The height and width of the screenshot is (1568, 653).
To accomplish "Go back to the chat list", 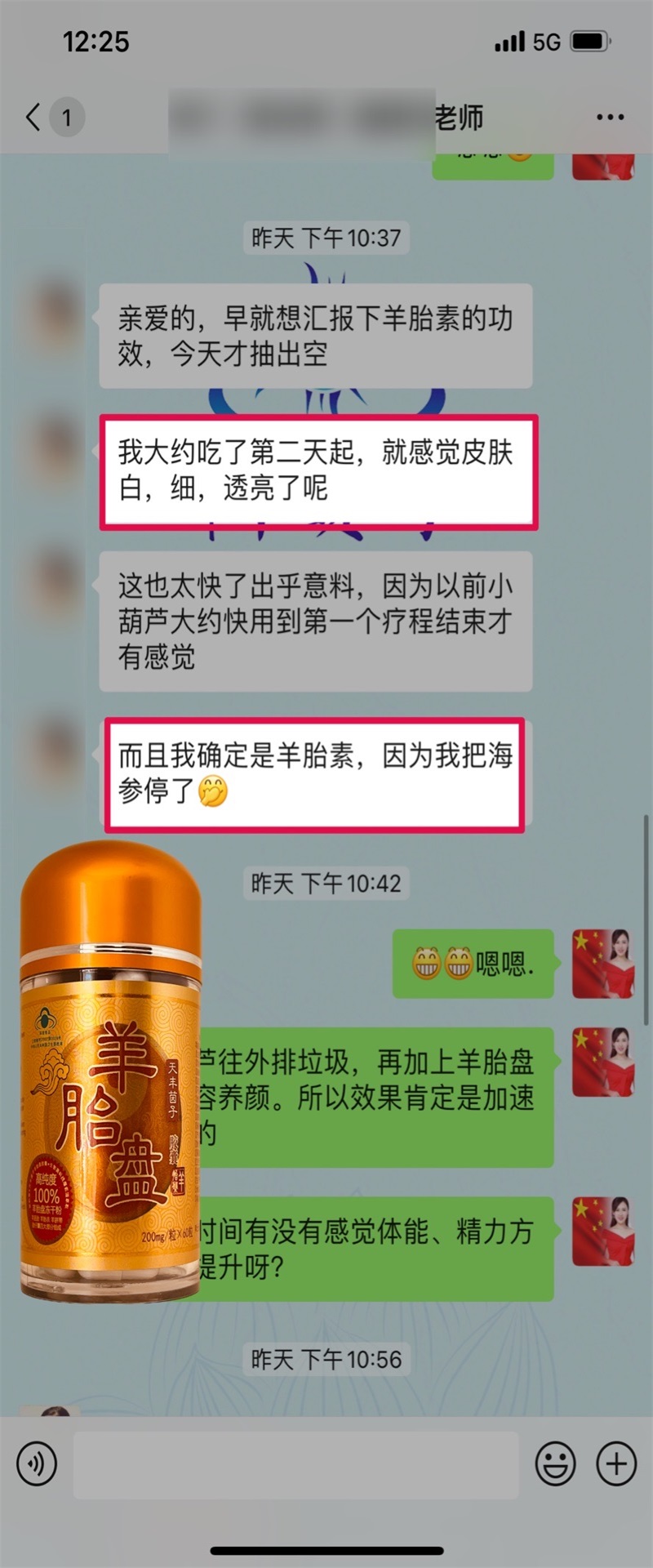I will 34,118.
